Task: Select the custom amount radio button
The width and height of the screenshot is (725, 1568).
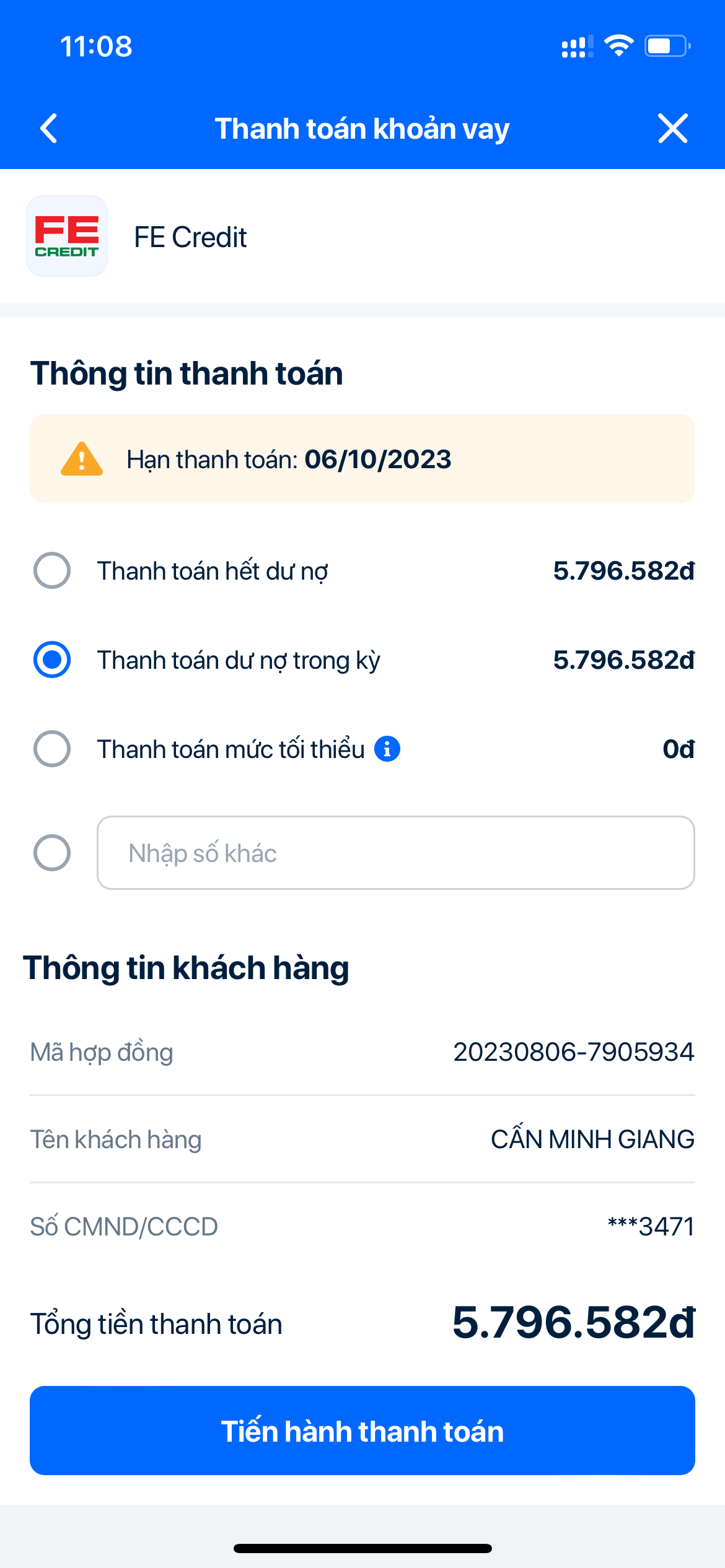Action: coord(52,853)
